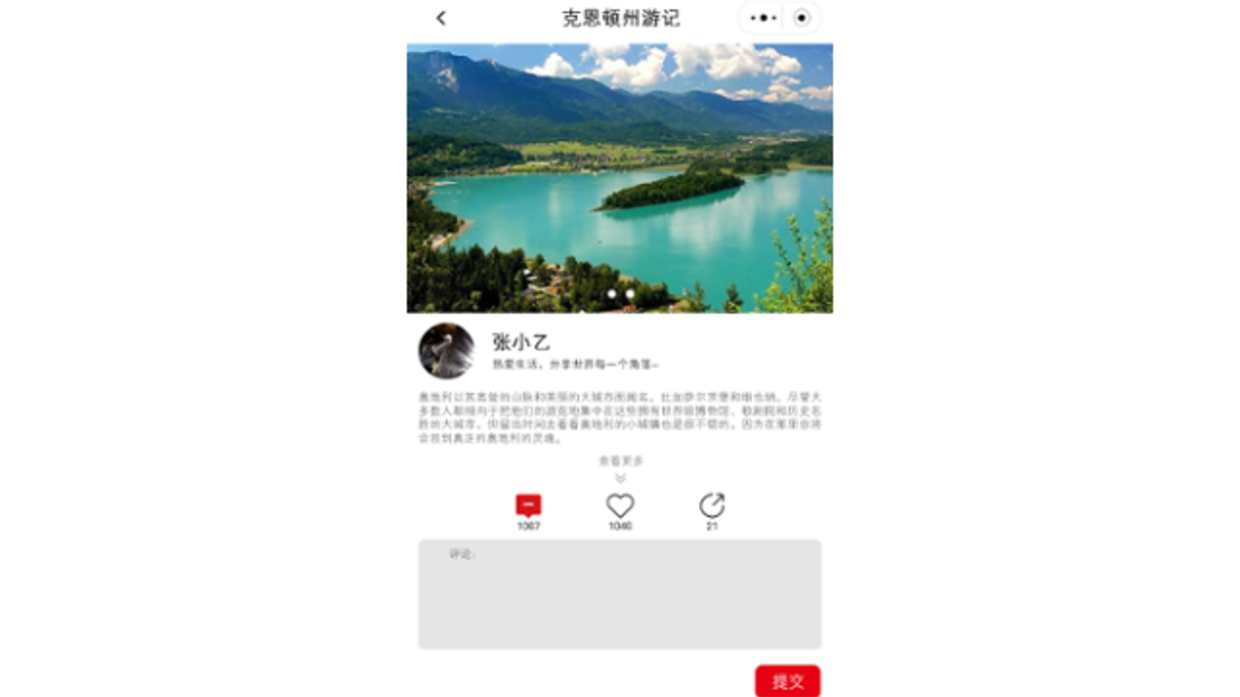The height and width of the screenshot is (697, 1240).
Task: Expand the post with 查看更多
Action: pos(620,466)
